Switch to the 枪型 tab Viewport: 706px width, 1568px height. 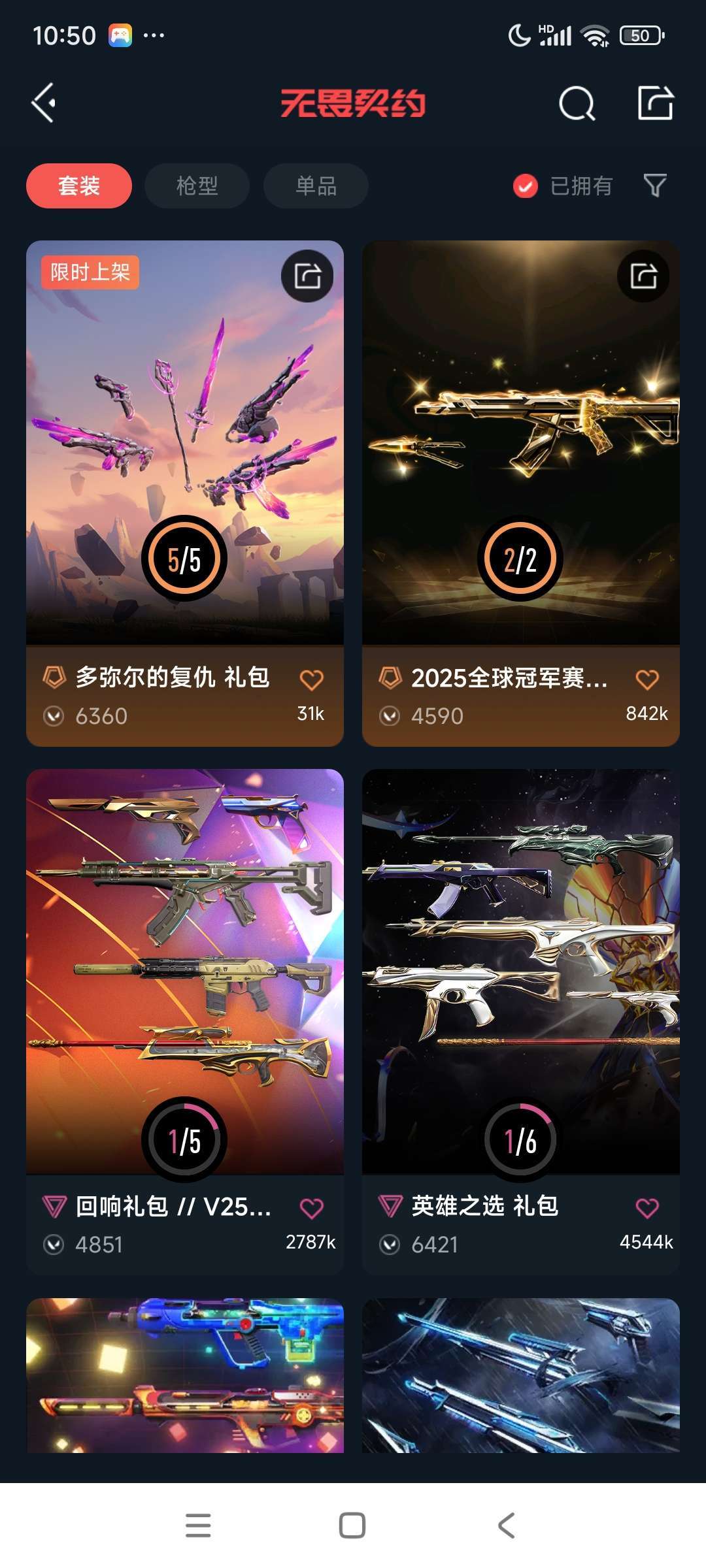(x=196, y=186)
